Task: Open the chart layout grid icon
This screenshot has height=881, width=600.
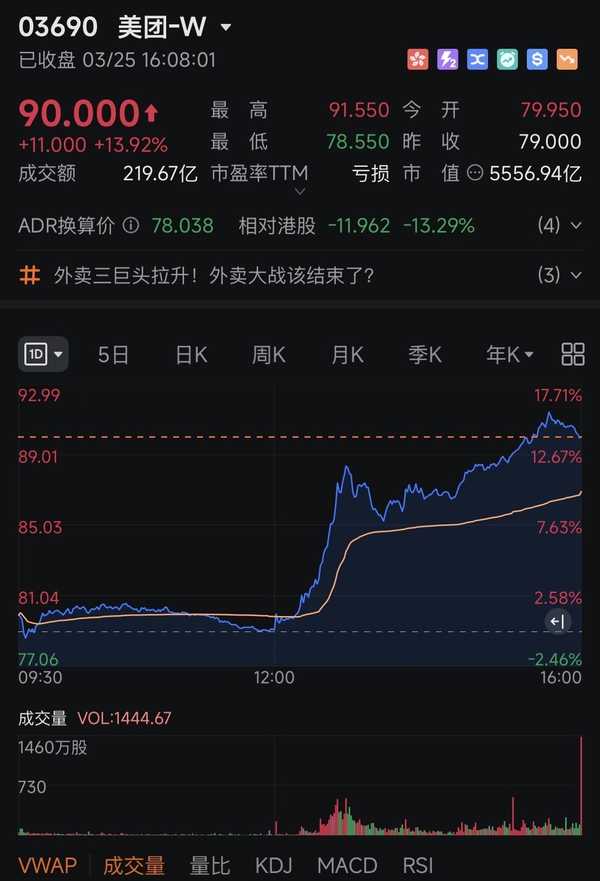Action: (x=573, y=354)
